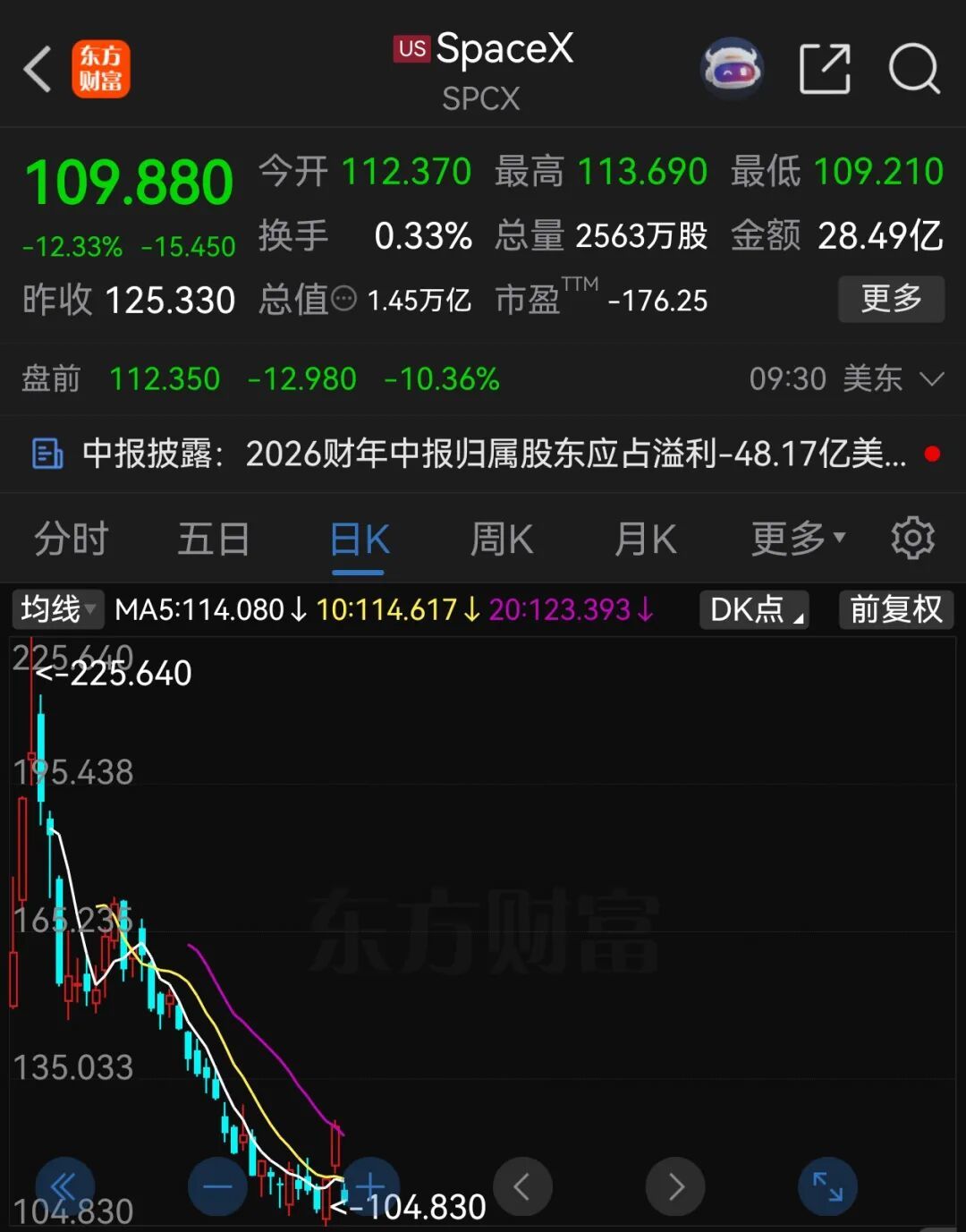The width and height of the screenshot is (966, 1232).
Task: Open the DK点 option
Action: [x=754, y=609]
